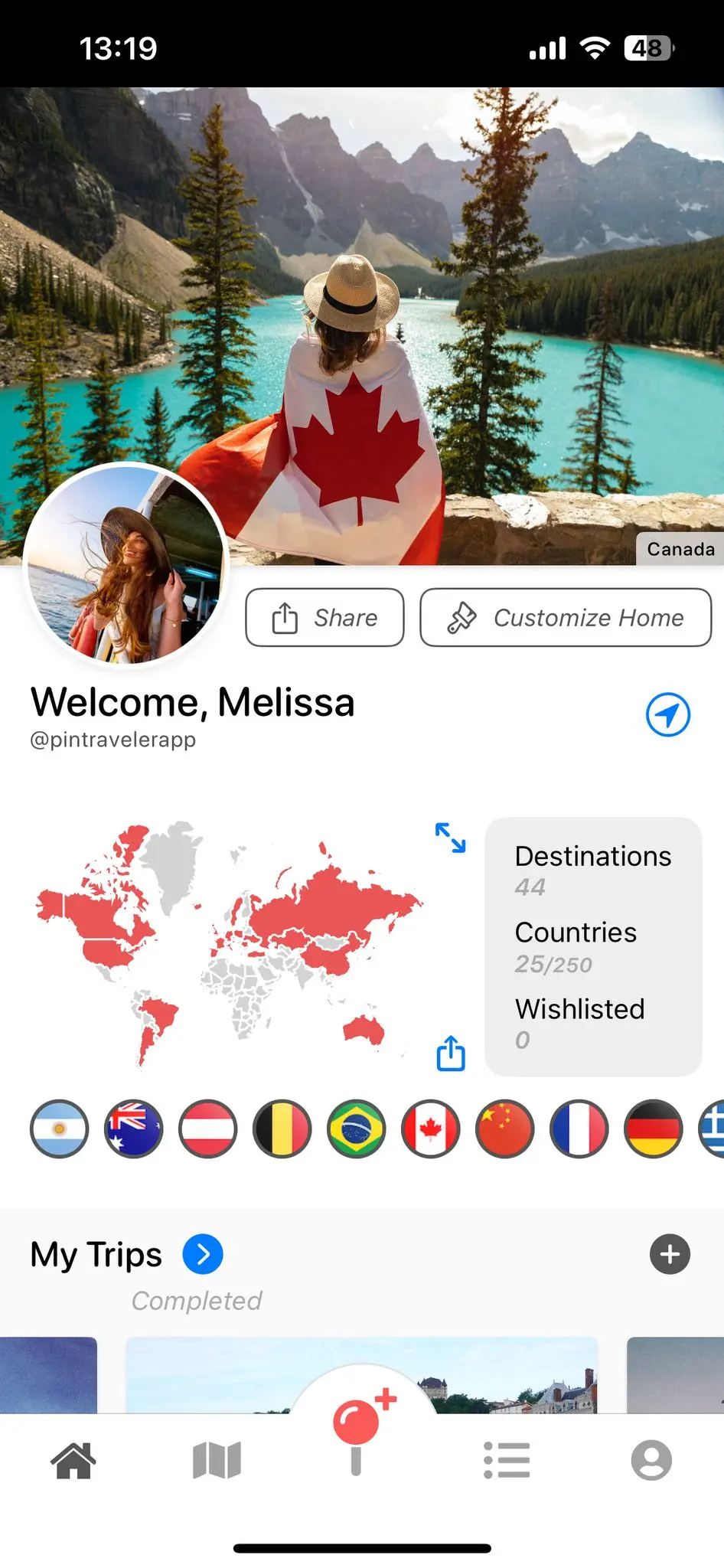Viewport: 724px width, 1568px height.
Task: Open the trips list icon in bottom bar
Action: tap(507, 1459)
